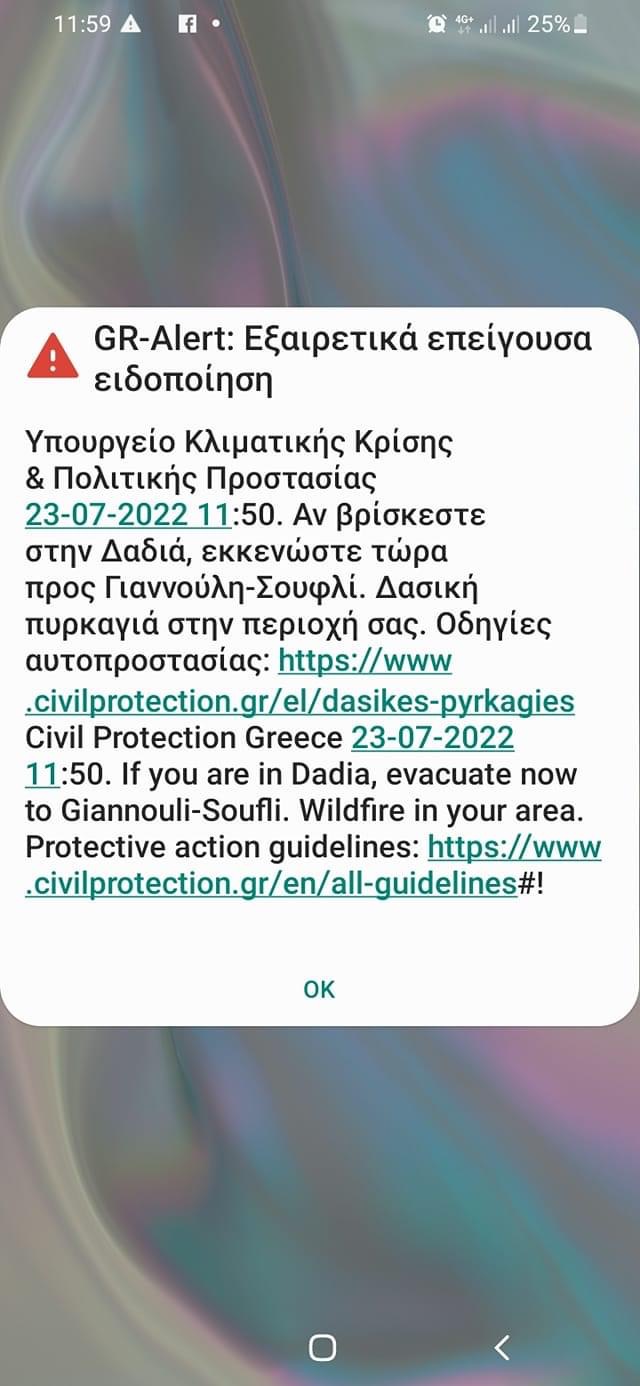This screenshot has height=1386, width=640.
Task: Go to the home screen
Action: coord(322,1348)
